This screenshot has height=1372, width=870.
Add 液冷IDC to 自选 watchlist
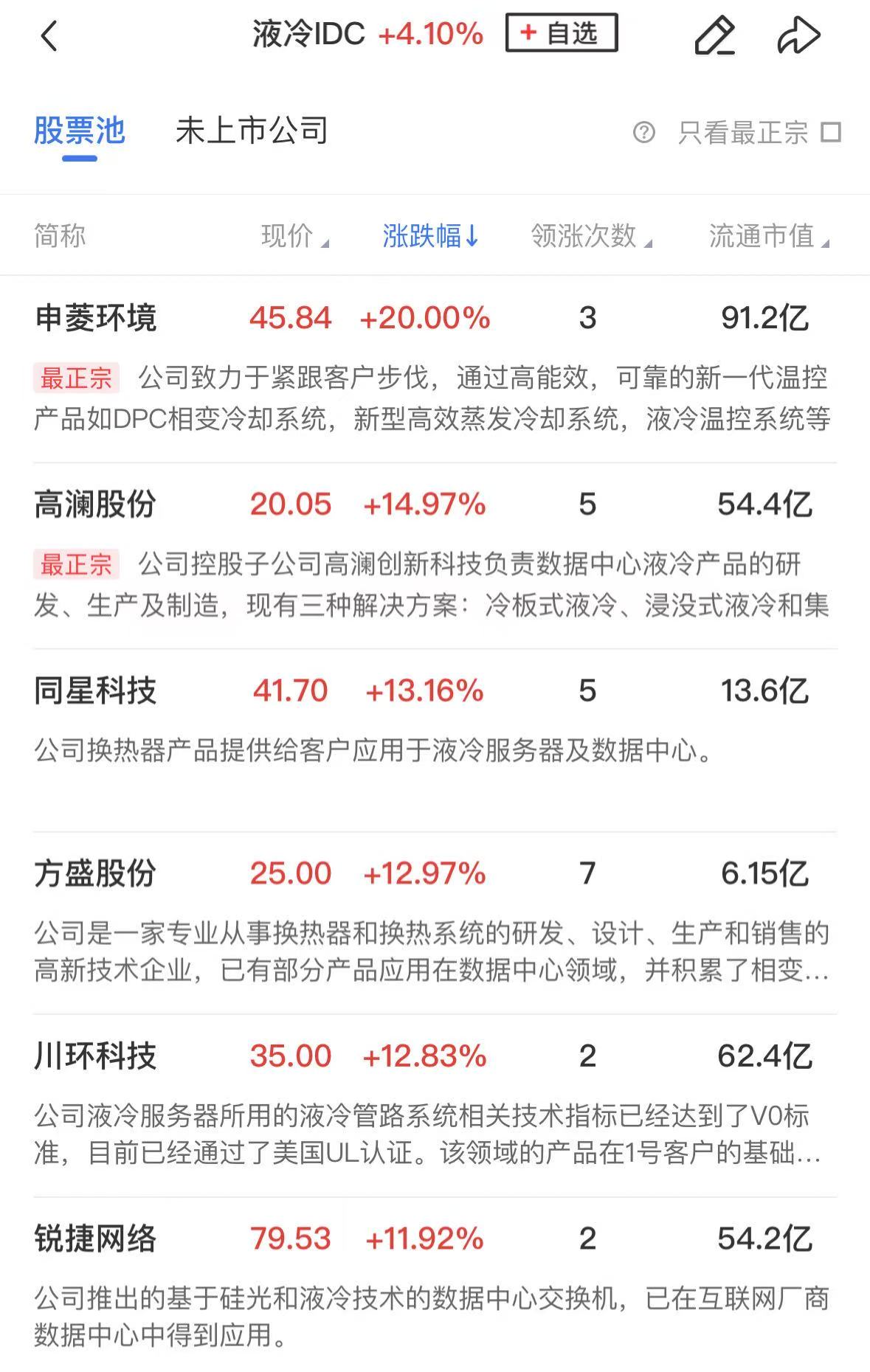coord(561,33)
